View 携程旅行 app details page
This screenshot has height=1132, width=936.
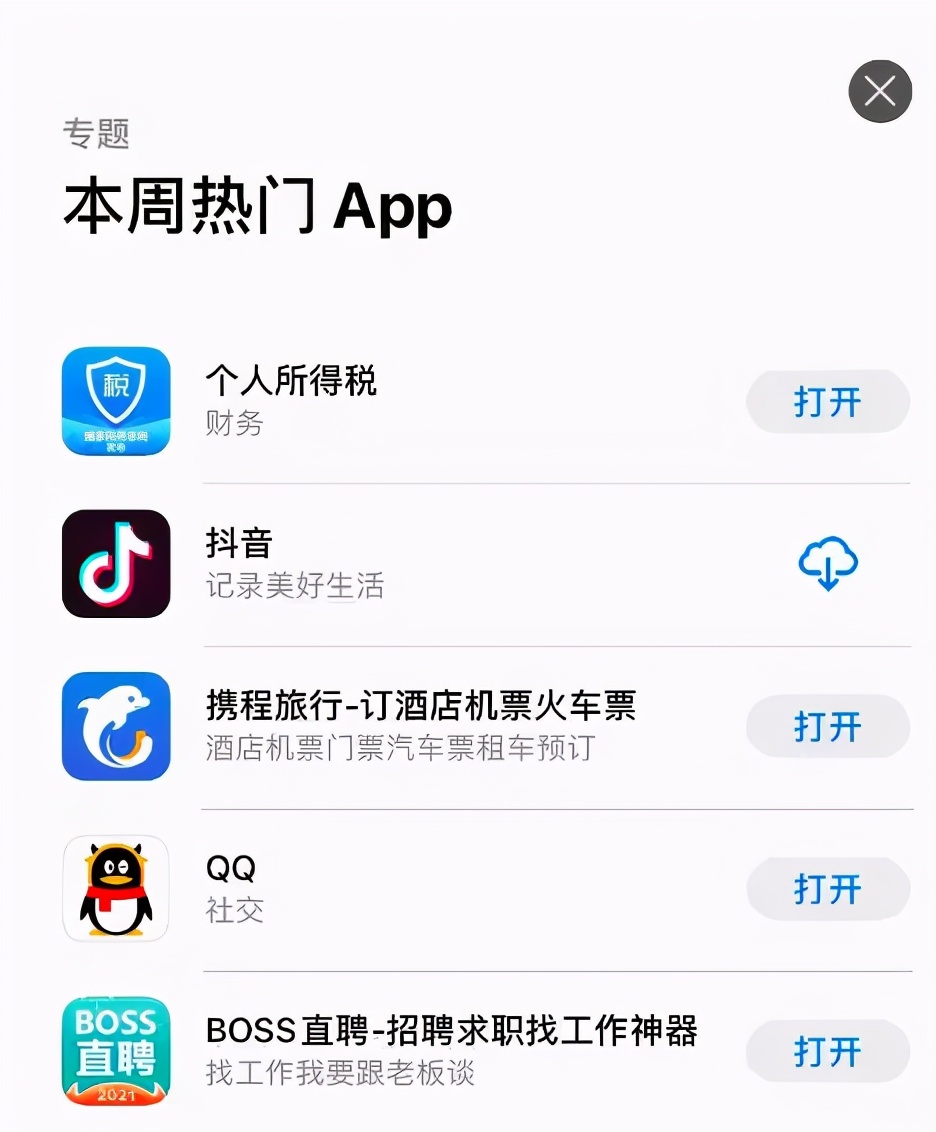(420, 726)
